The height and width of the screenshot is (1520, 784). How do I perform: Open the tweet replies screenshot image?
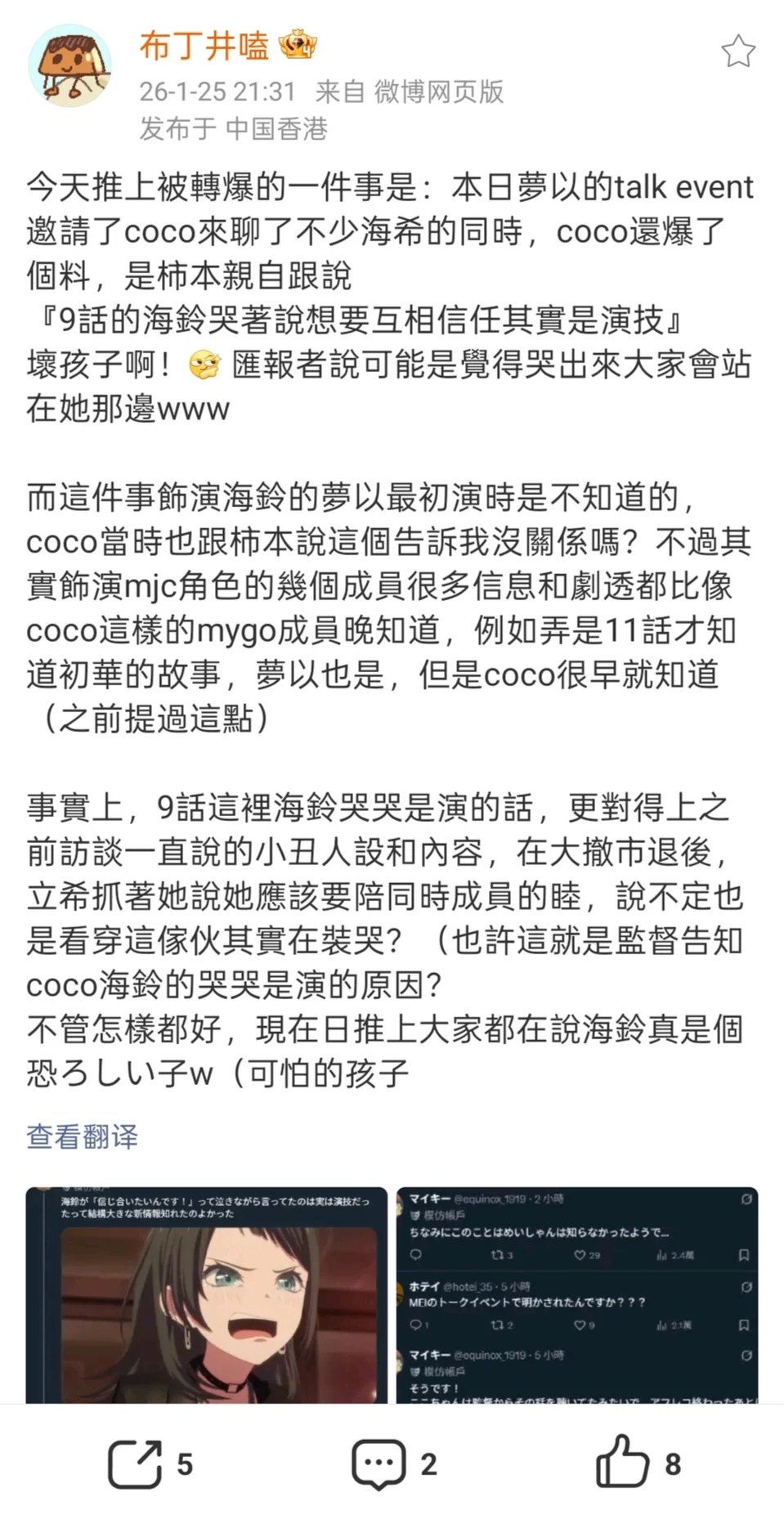(577, 1295)
